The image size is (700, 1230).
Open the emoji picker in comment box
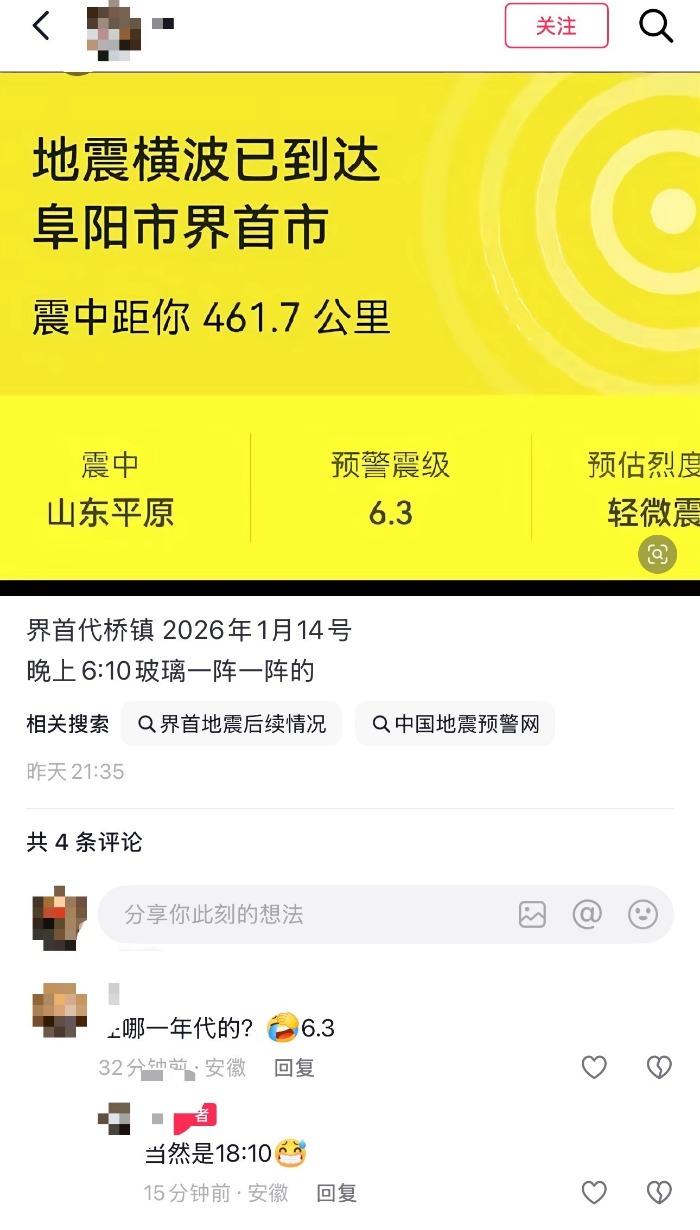pos(642,914)
